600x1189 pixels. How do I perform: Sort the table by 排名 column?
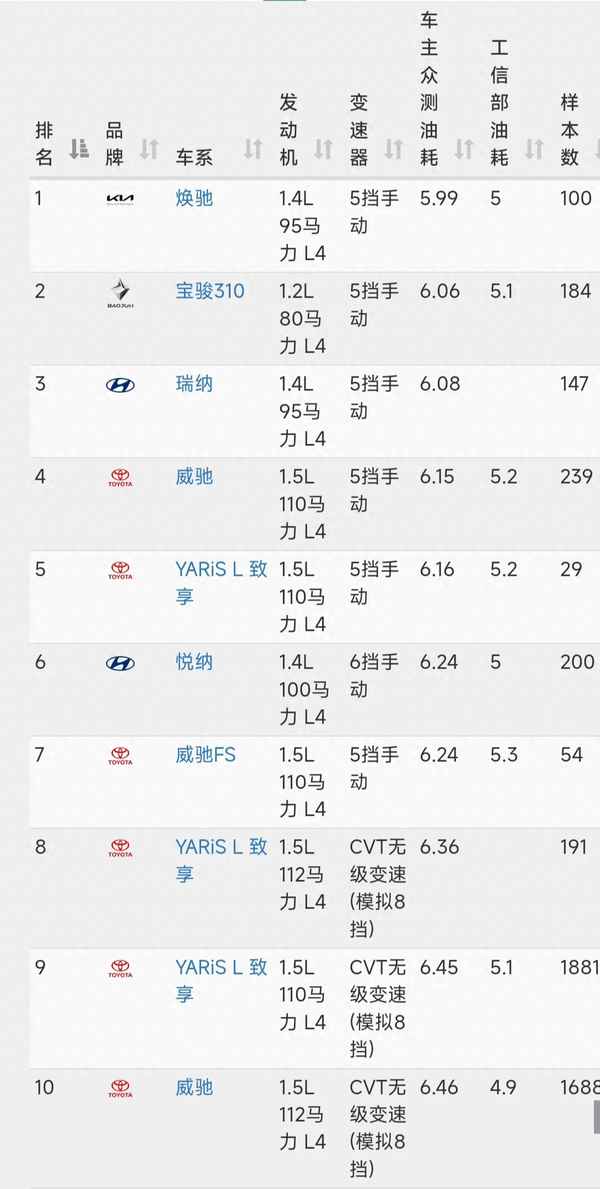[78, 149]
